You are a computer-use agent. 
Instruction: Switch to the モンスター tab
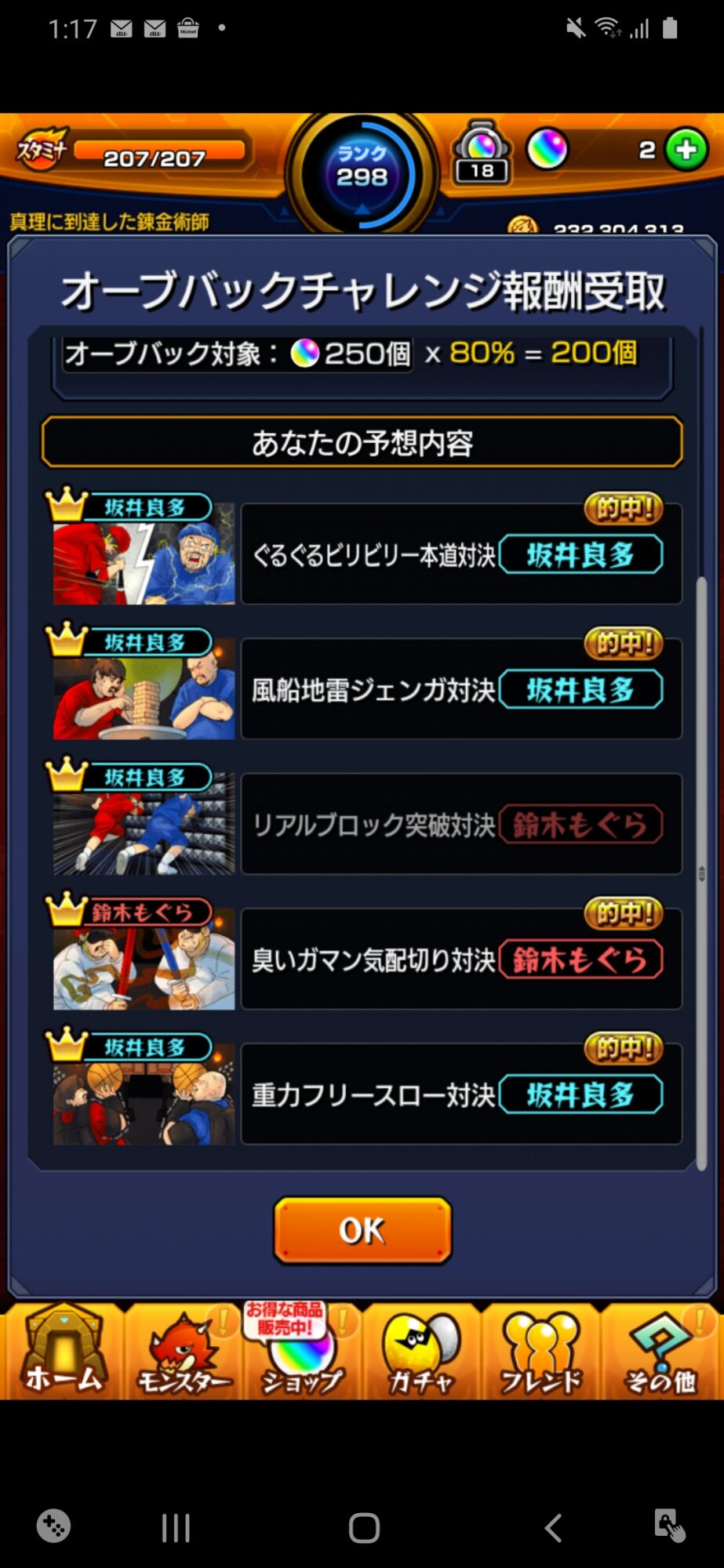pyautogui.click(x=184, y=1352)
